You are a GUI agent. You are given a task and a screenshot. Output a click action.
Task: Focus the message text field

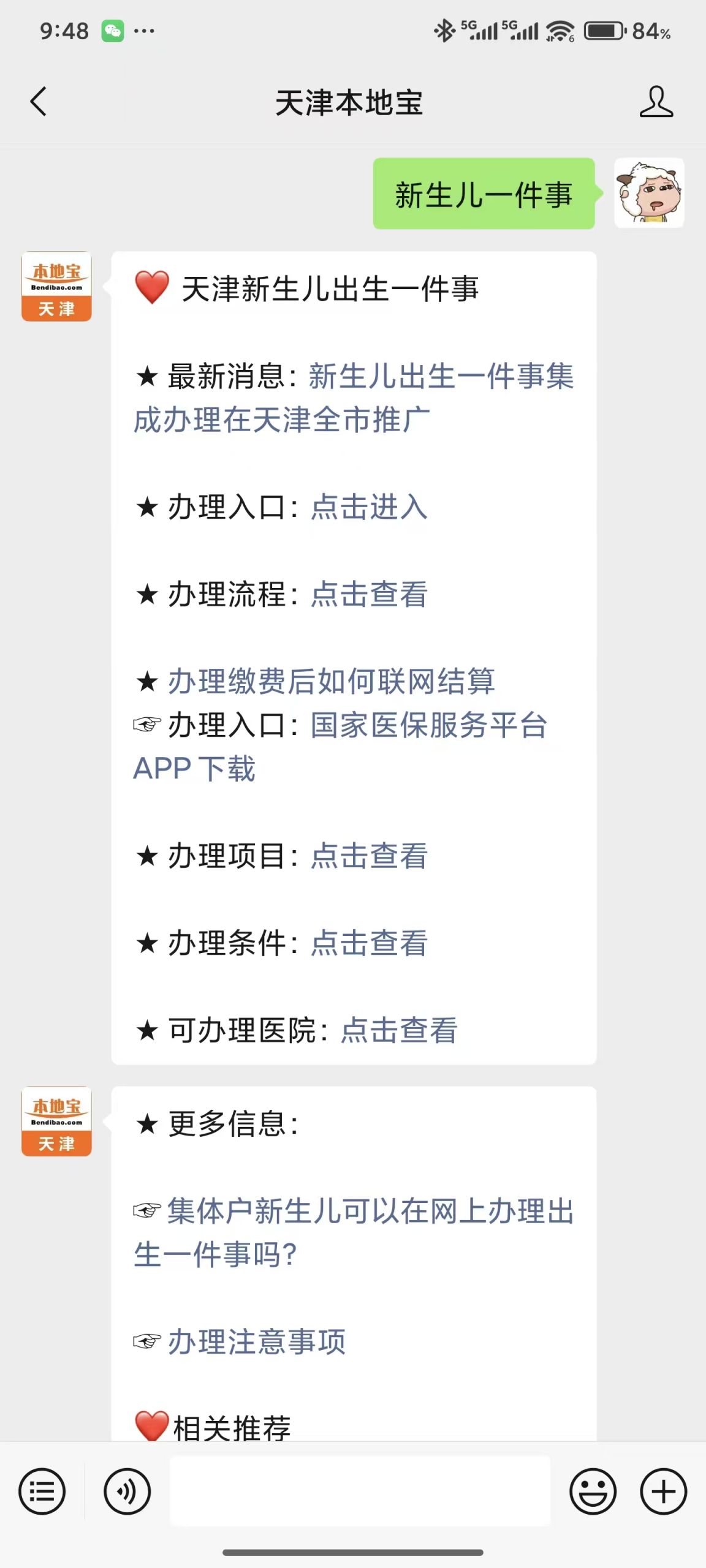click(x=360, y=1491)
